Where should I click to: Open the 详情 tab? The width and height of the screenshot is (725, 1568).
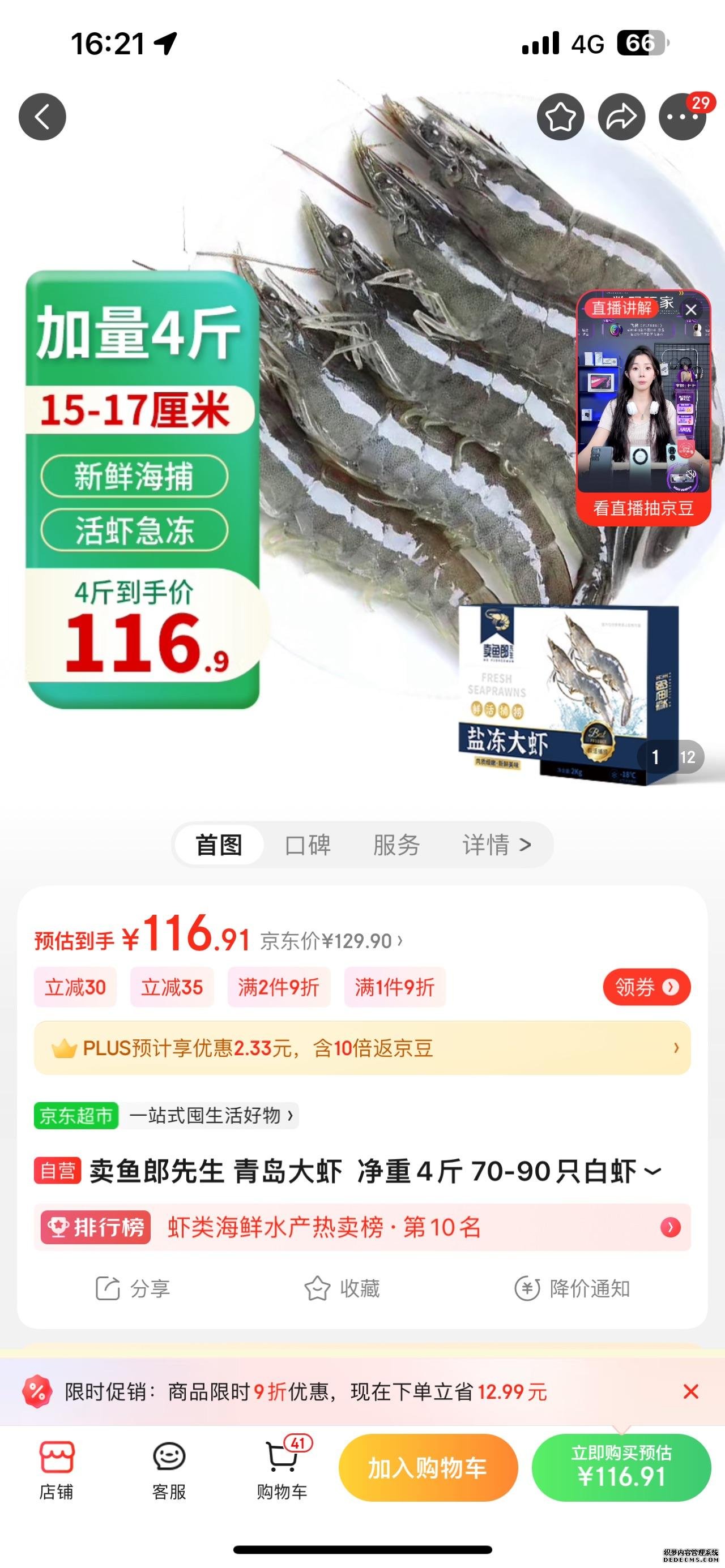pyautogui.click(x=496, y=845)
